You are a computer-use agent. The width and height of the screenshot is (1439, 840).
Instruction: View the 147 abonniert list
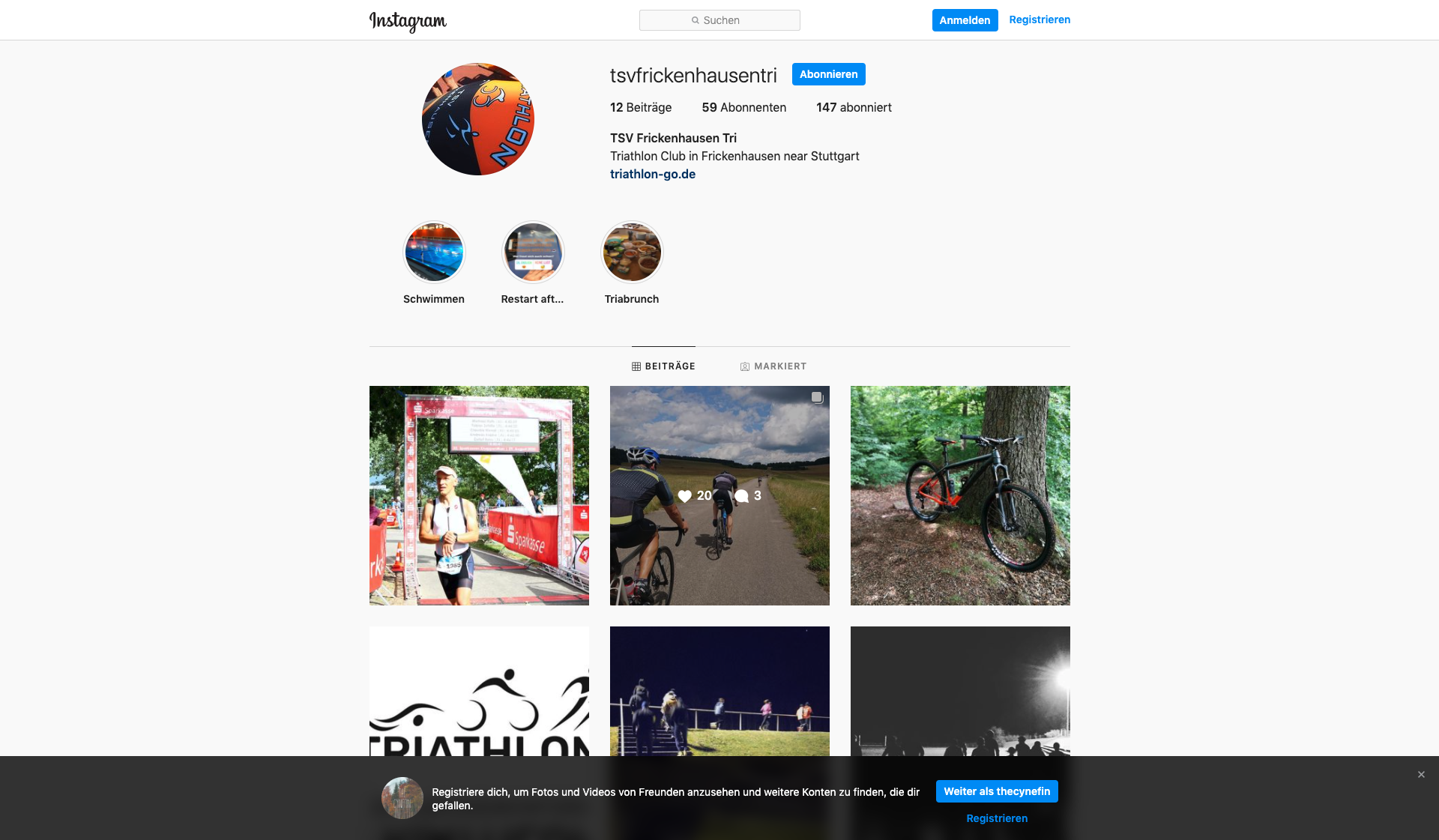[854, 107]
